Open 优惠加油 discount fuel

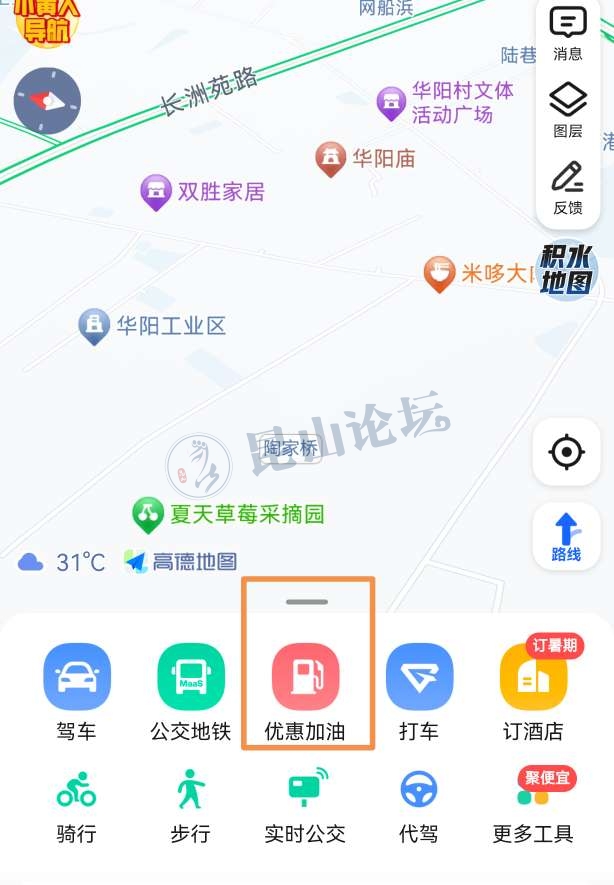(305, 692)
